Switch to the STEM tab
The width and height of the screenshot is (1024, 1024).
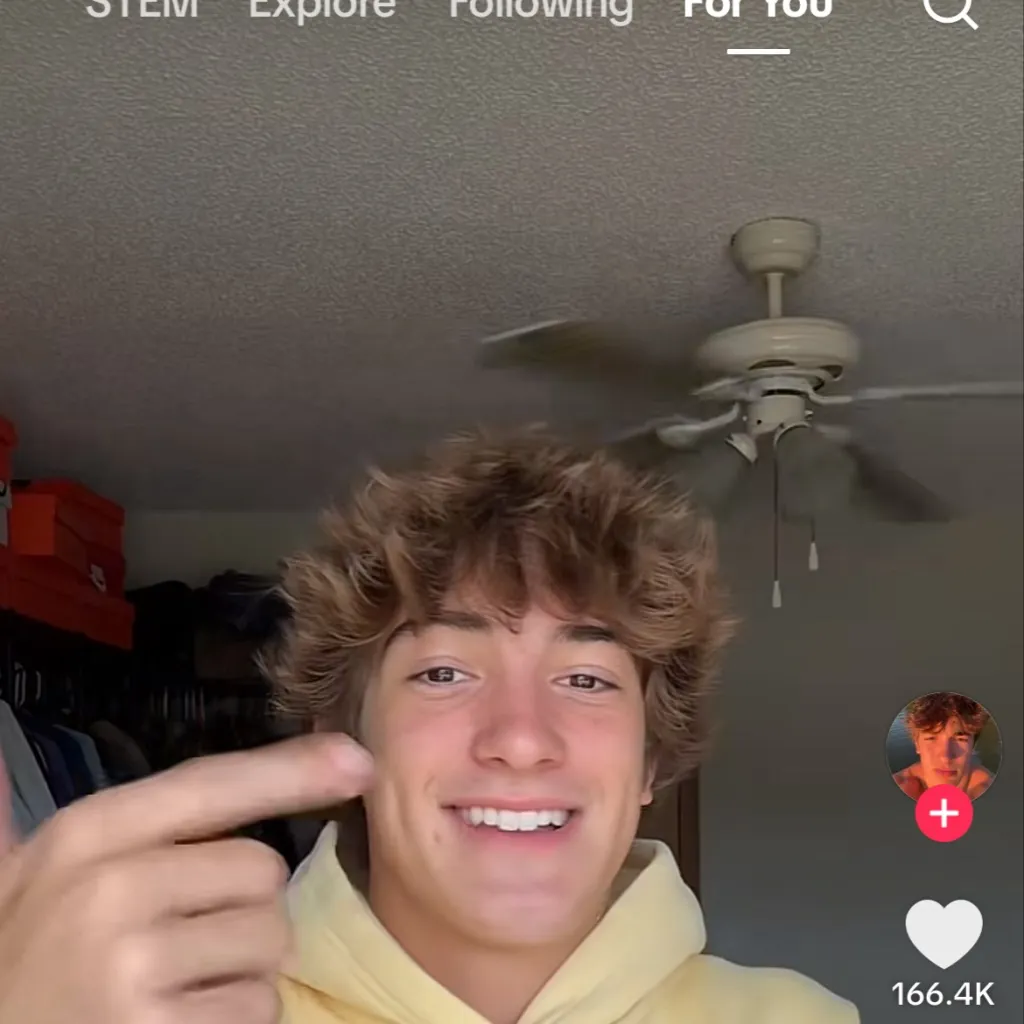pos(141,8)
